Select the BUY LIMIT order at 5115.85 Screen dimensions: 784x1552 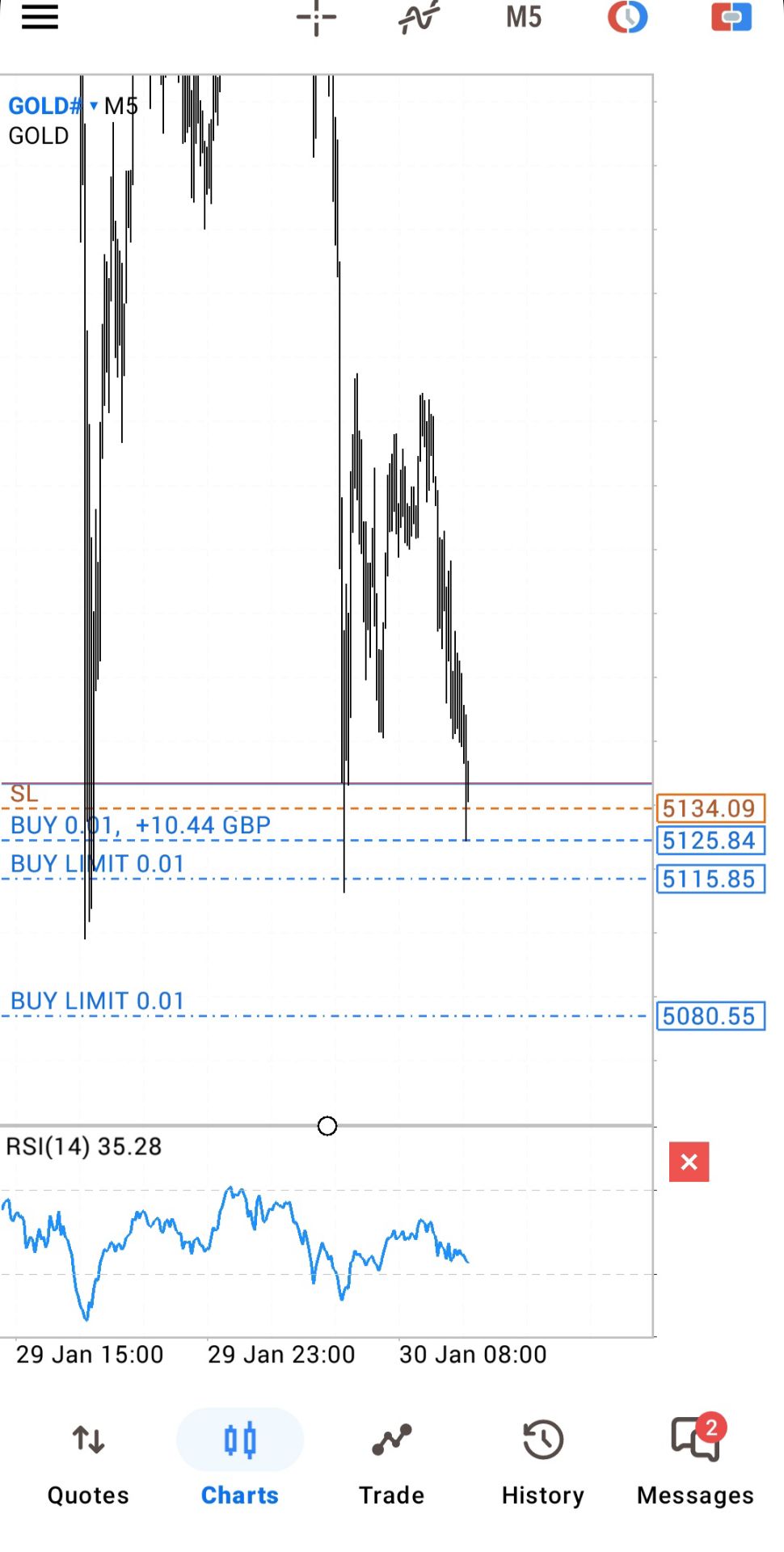tap(710, 879)
